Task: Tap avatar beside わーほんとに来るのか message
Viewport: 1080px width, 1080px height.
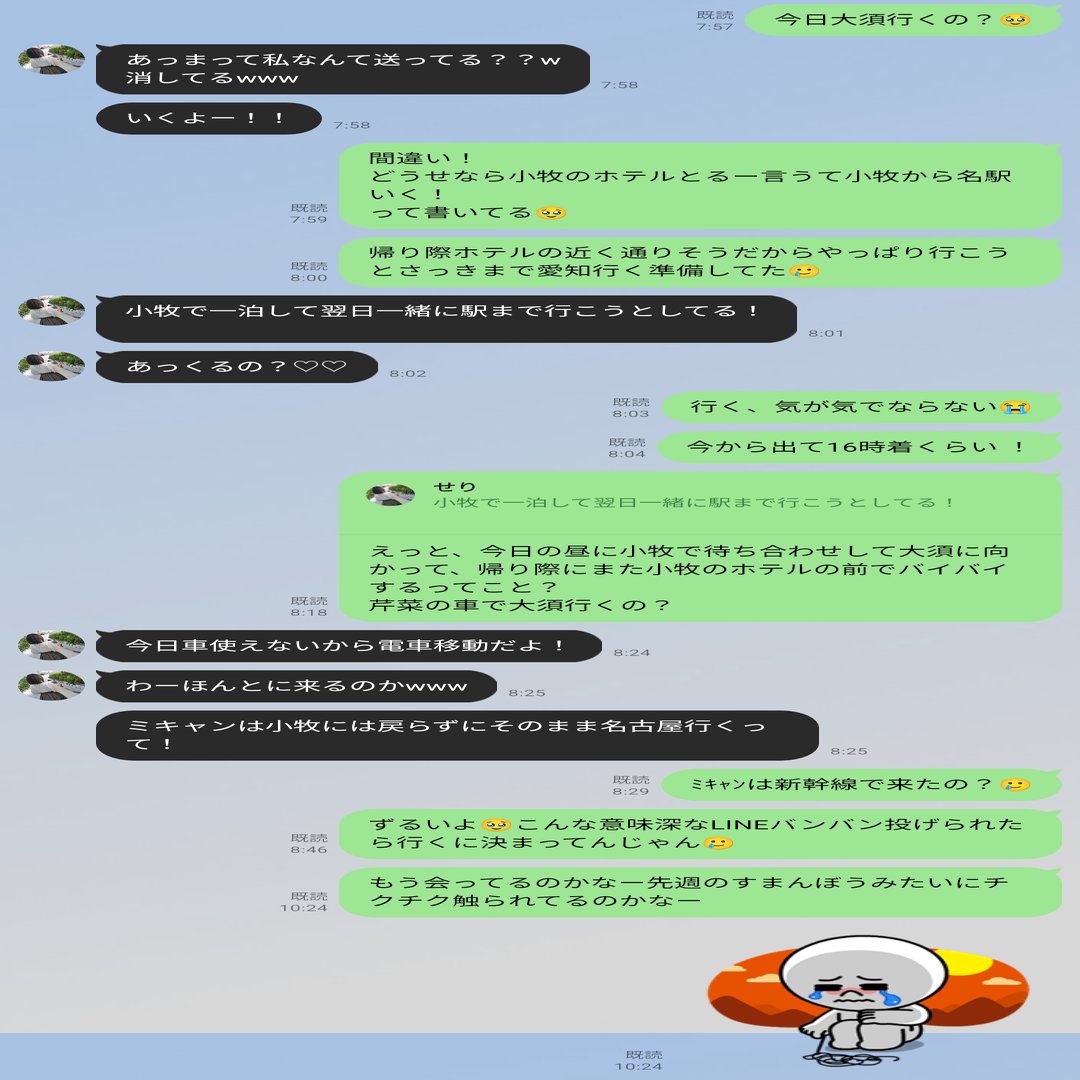Action: coord(51,686)
